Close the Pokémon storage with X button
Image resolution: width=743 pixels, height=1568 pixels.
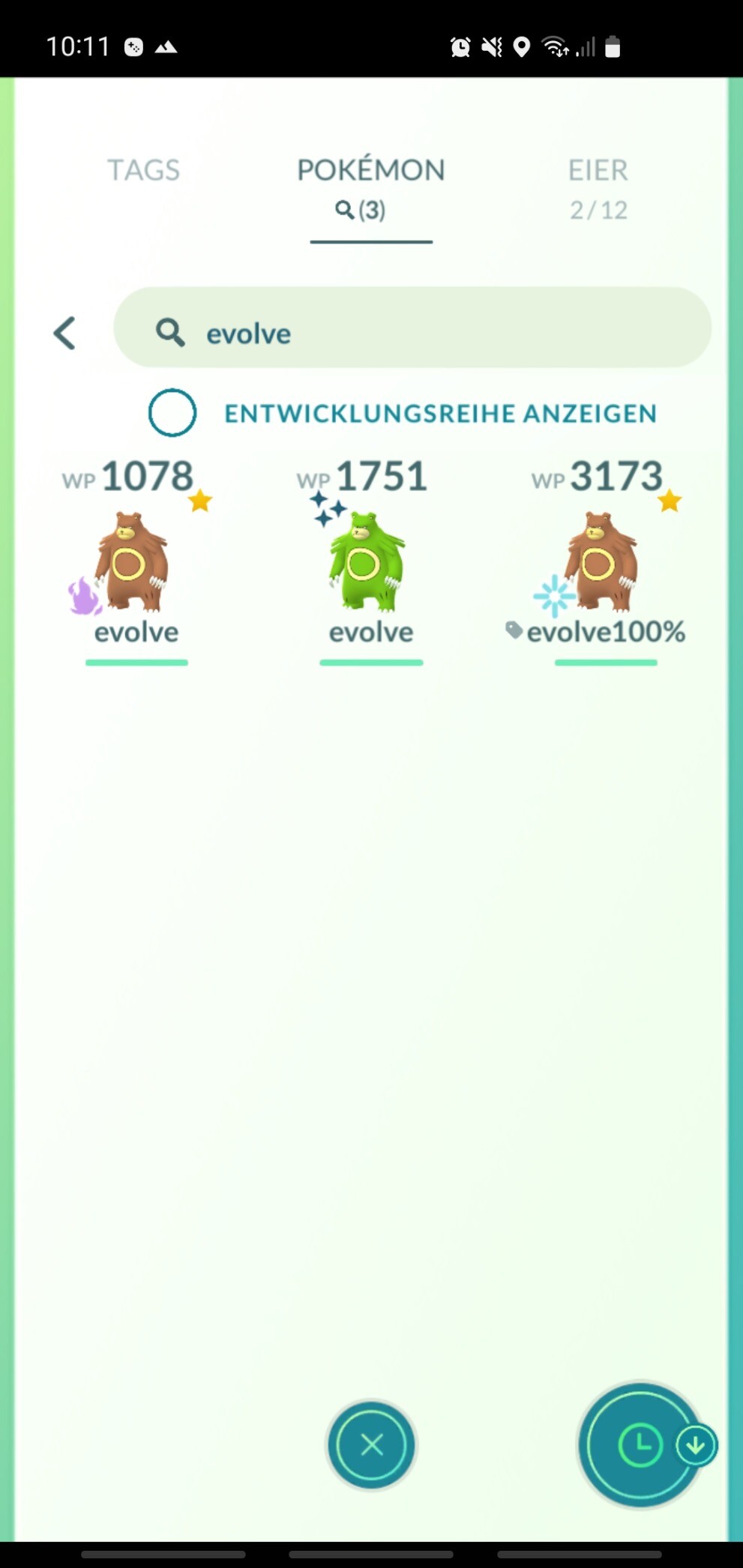(x=371, y=1444)
